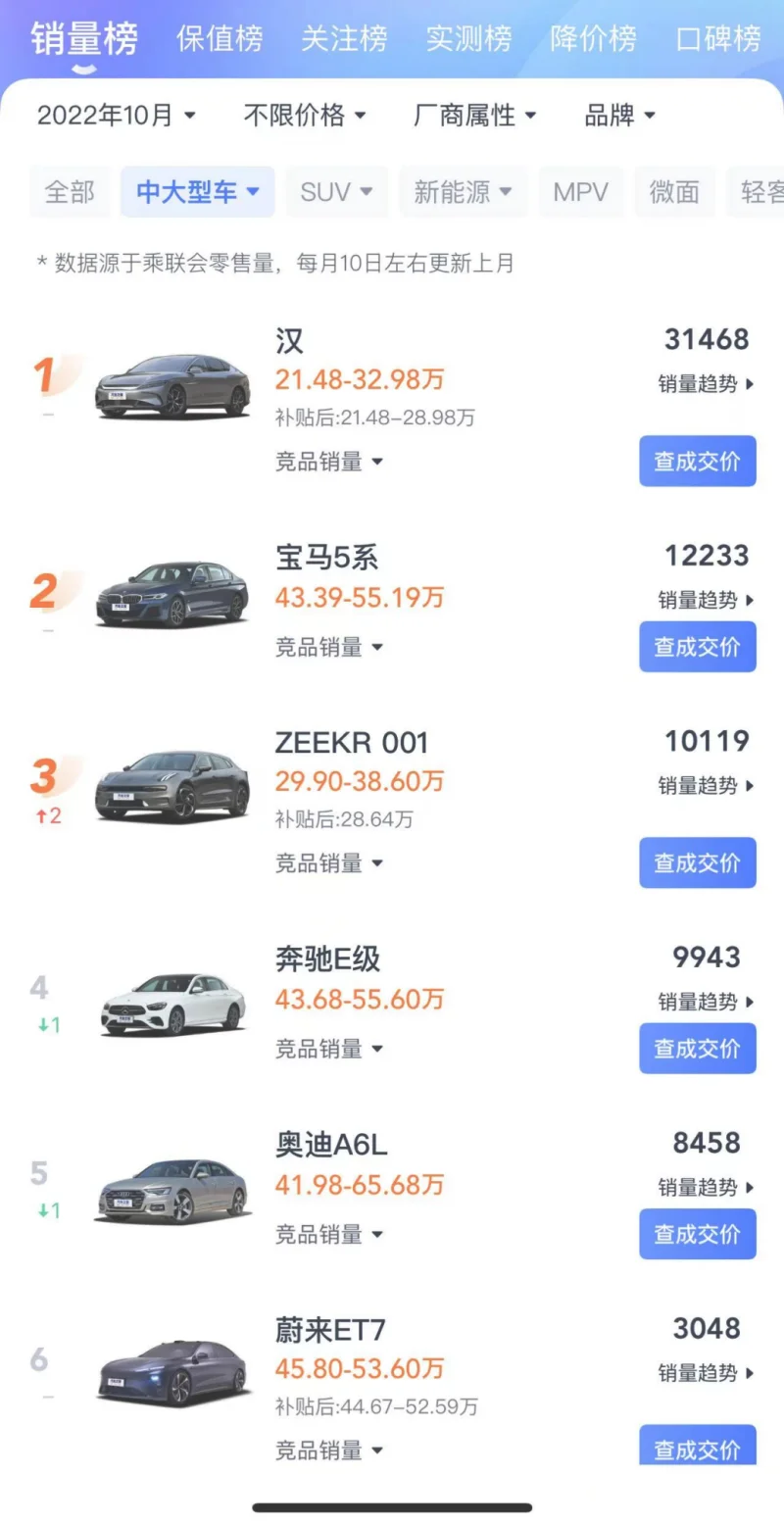784x1524 pixels.
Task: Open the 2022年10月 month dropdown
Action: pos(117,116)
